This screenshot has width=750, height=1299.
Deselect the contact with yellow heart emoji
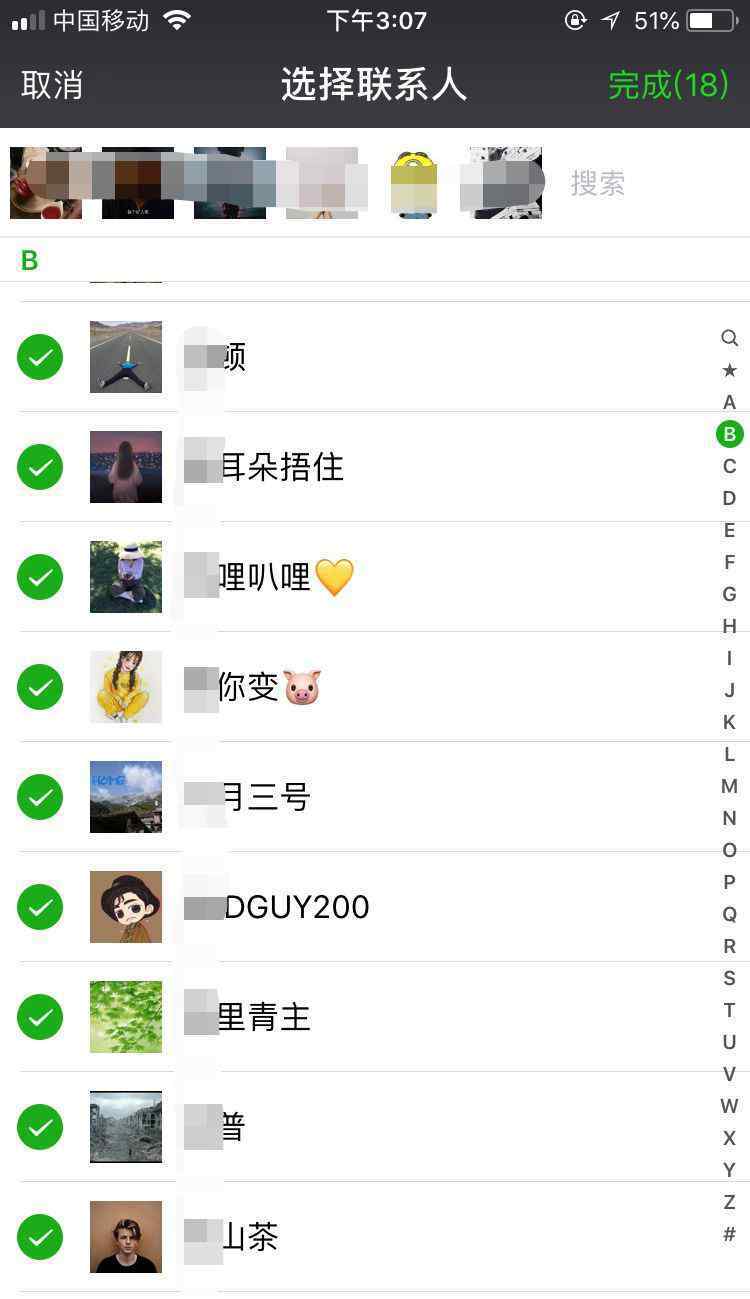point(40,577)
